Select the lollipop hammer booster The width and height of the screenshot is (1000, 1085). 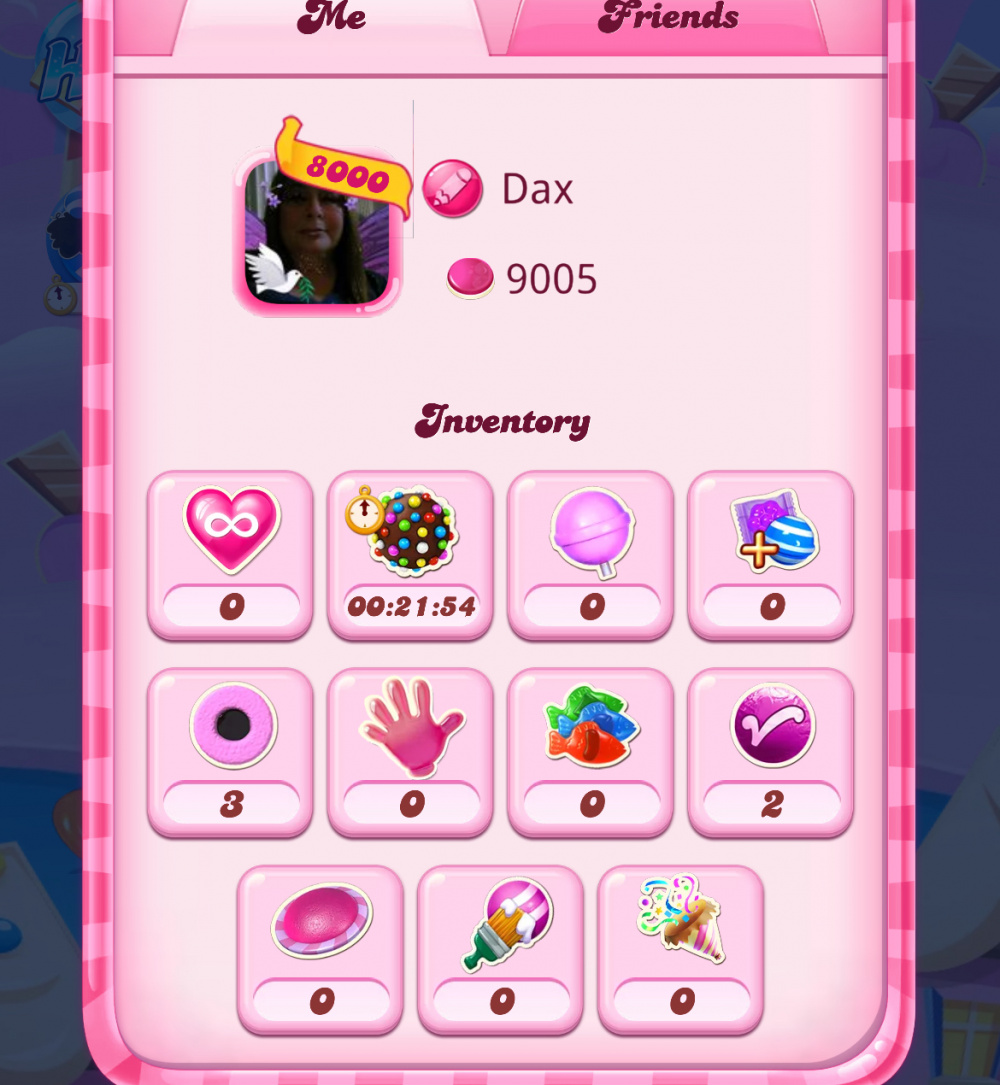[x=590, y=553]
